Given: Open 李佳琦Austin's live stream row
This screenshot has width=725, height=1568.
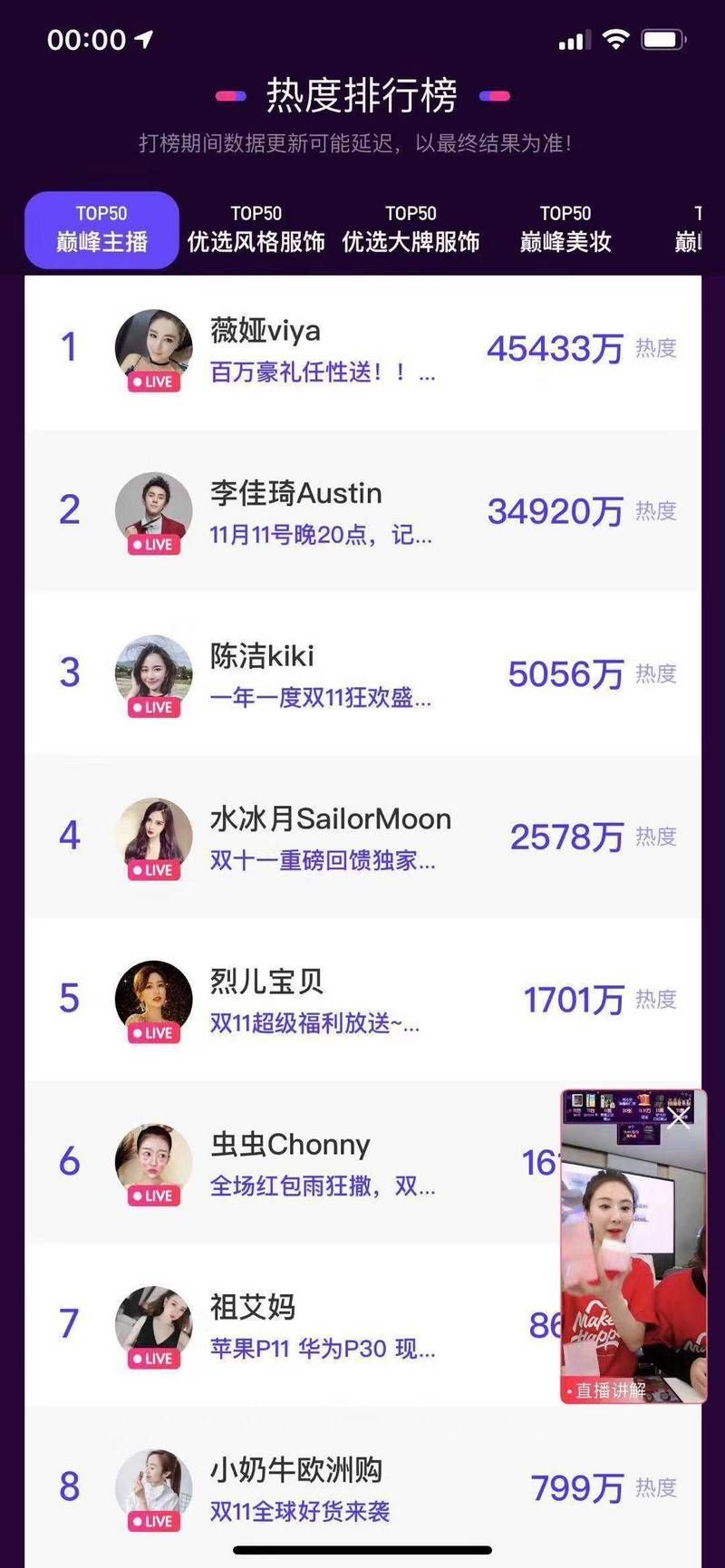Looking at the screenshot, I should (362, 512).
